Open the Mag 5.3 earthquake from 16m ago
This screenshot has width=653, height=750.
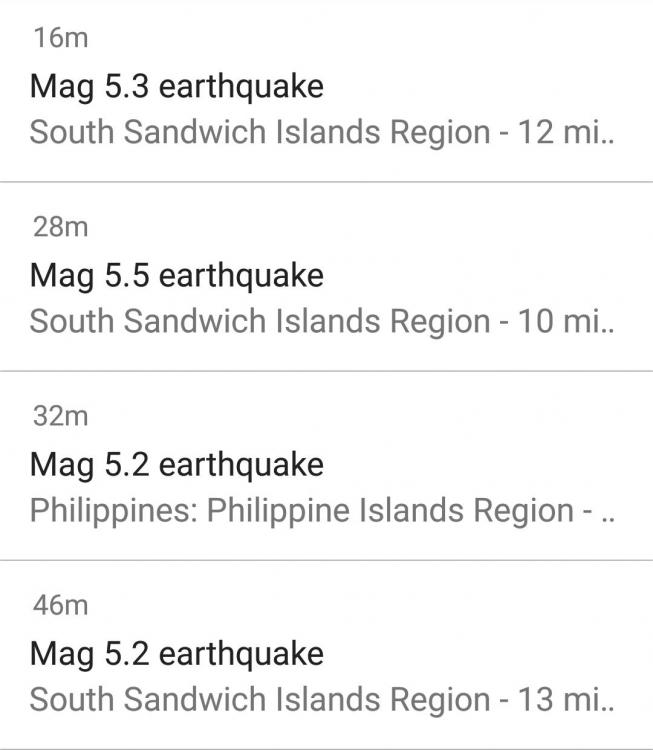pyautogui.click(x=177, y=87)
